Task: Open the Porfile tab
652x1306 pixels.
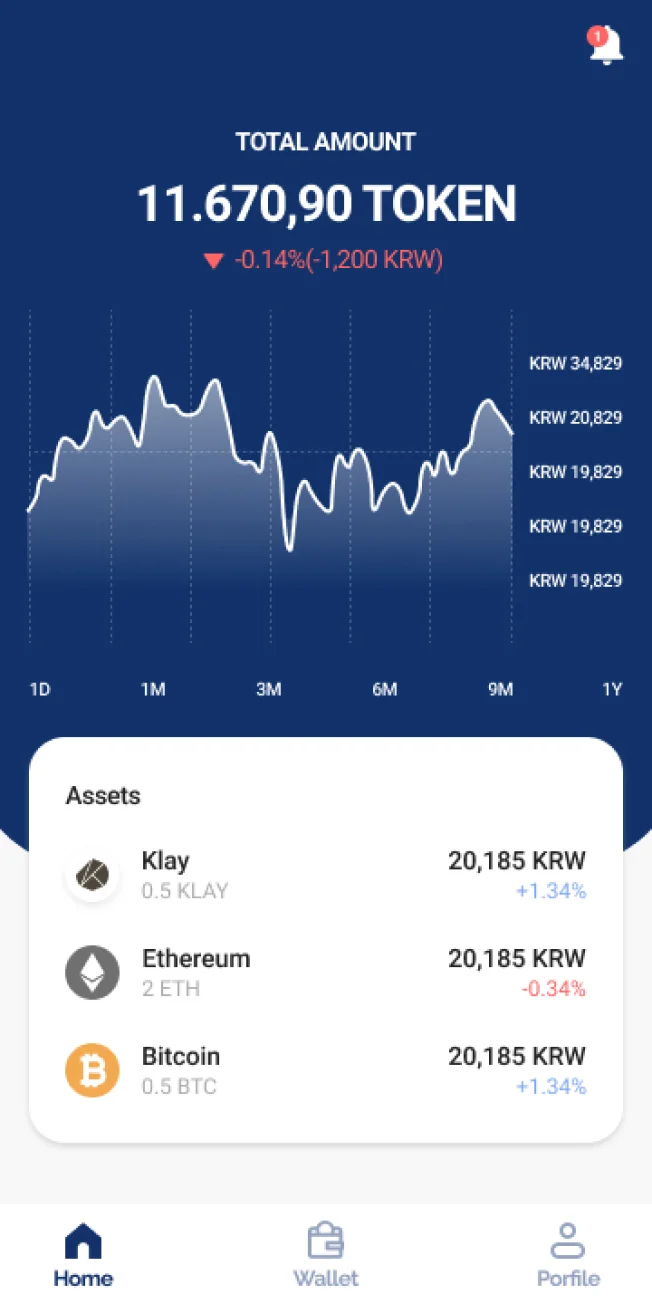Action: click(x=568, y=1255)
